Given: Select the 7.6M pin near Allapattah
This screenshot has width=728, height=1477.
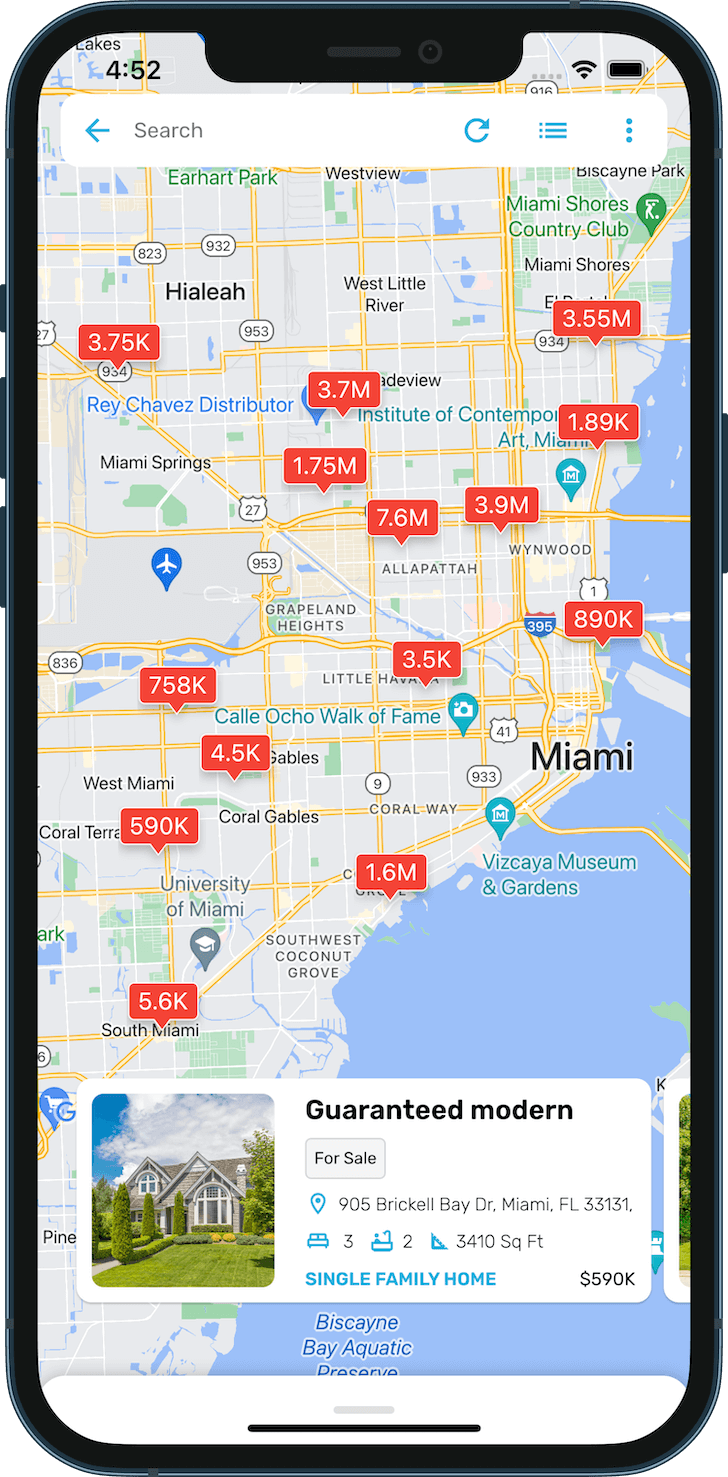Looking at the screenshot, I should (x=402, y=518).
